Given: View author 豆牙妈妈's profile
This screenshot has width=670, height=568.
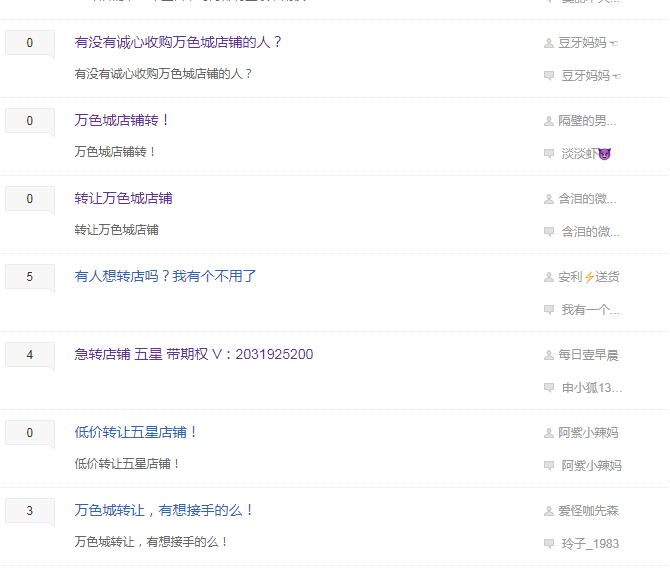Looking at the screenshot, I should tap(582, 43).
